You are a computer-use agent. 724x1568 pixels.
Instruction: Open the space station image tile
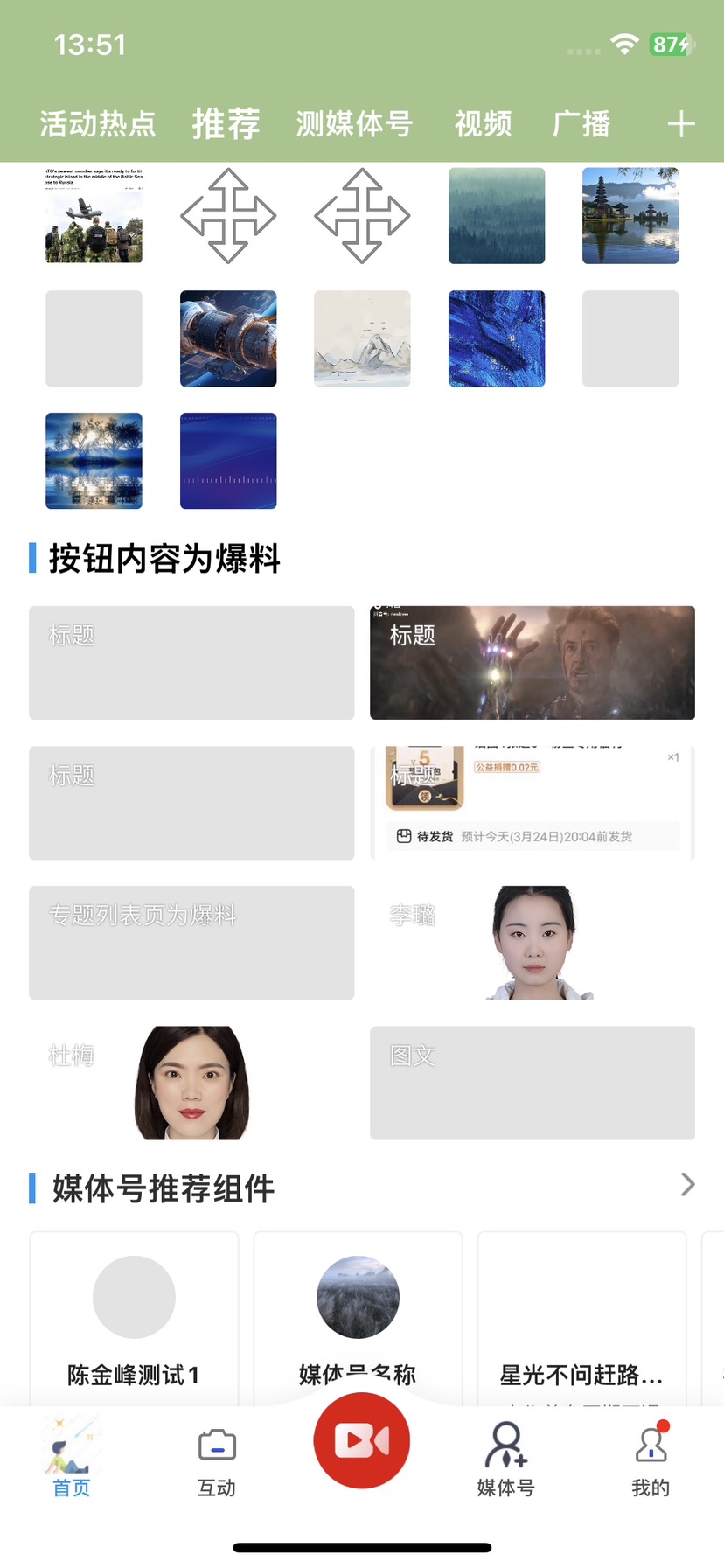(x=228, y=338)
